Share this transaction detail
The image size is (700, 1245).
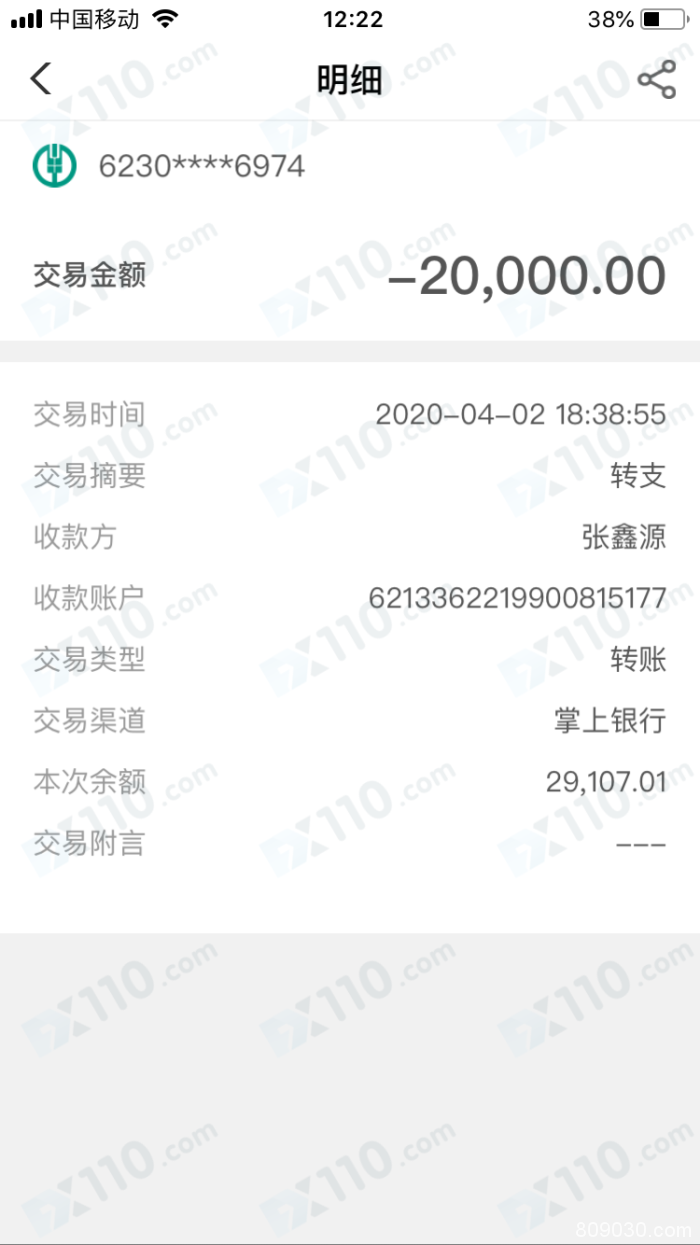point(656,80)
